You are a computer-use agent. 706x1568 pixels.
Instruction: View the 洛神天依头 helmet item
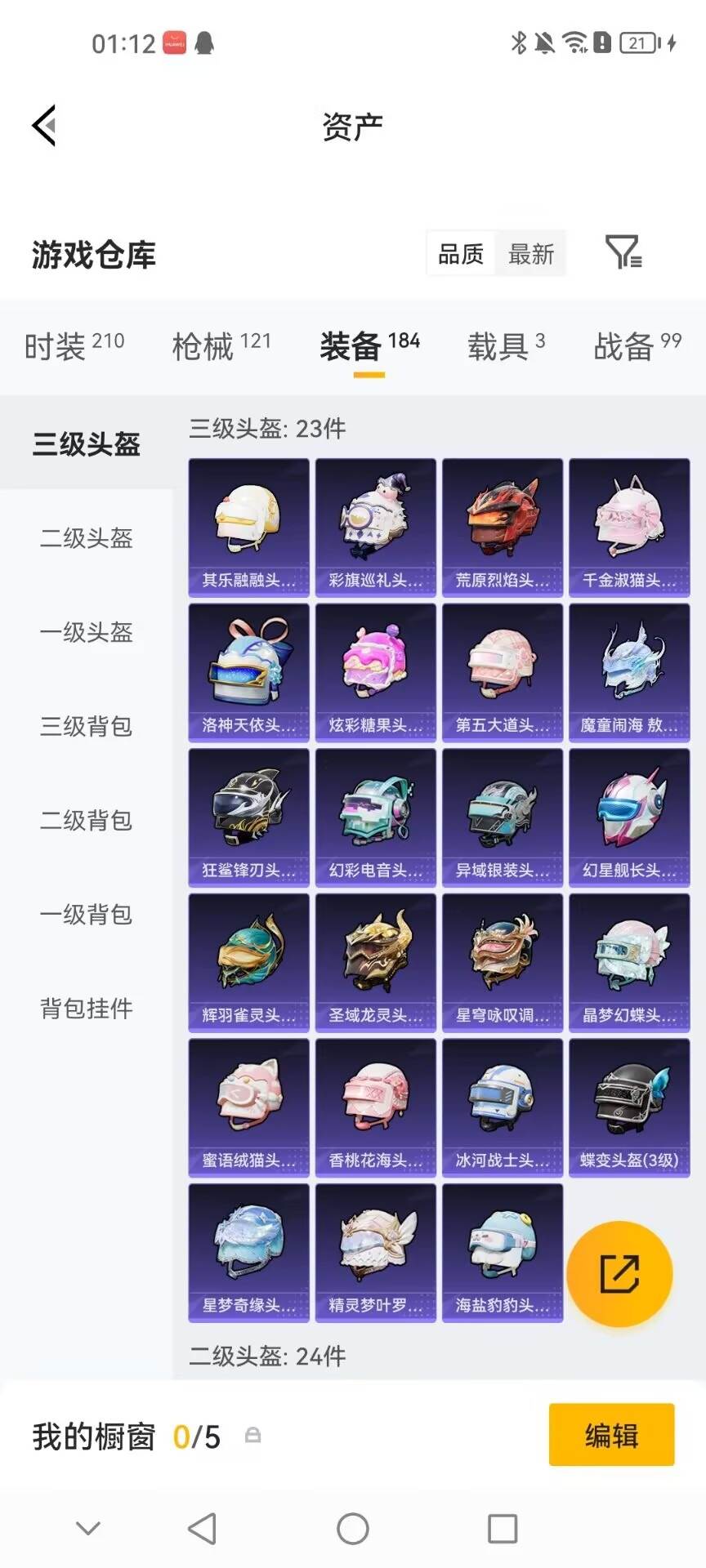249,673
